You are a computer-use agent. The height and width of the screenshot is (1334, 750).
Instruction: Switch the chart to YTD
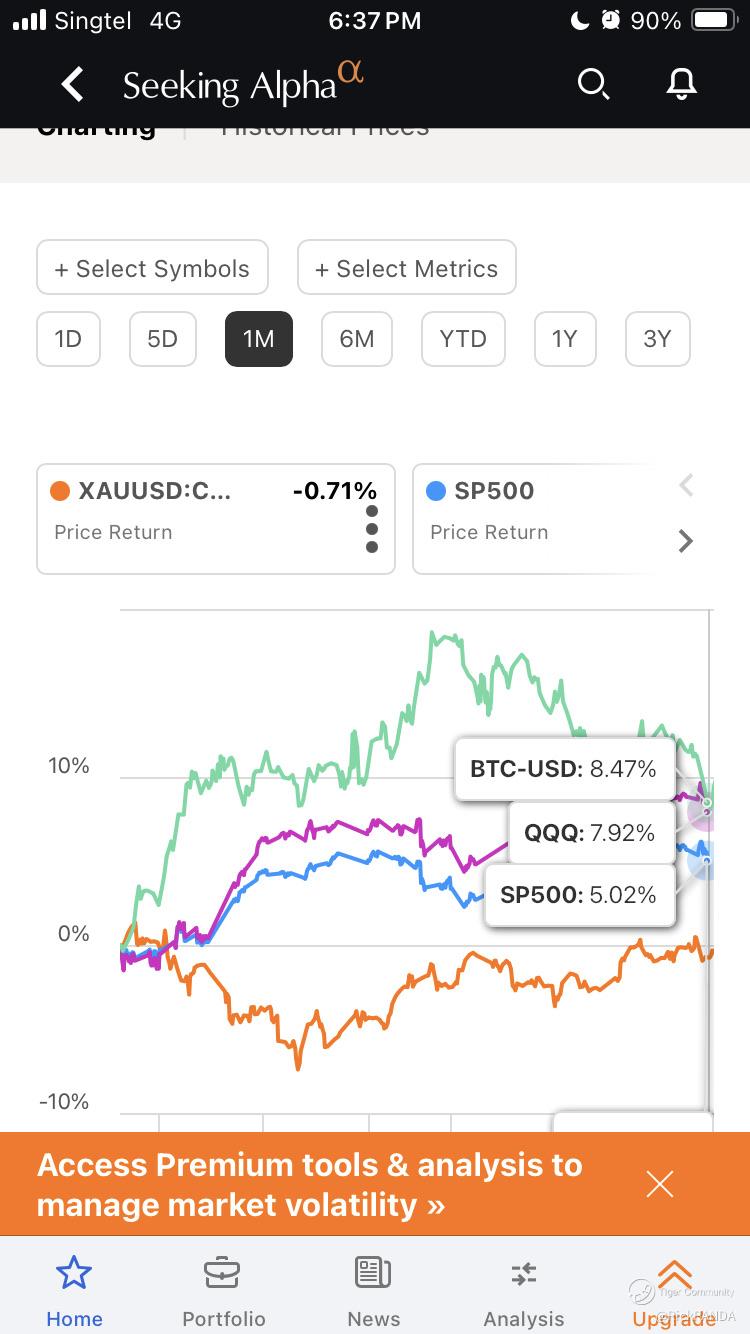click(463, 339)
